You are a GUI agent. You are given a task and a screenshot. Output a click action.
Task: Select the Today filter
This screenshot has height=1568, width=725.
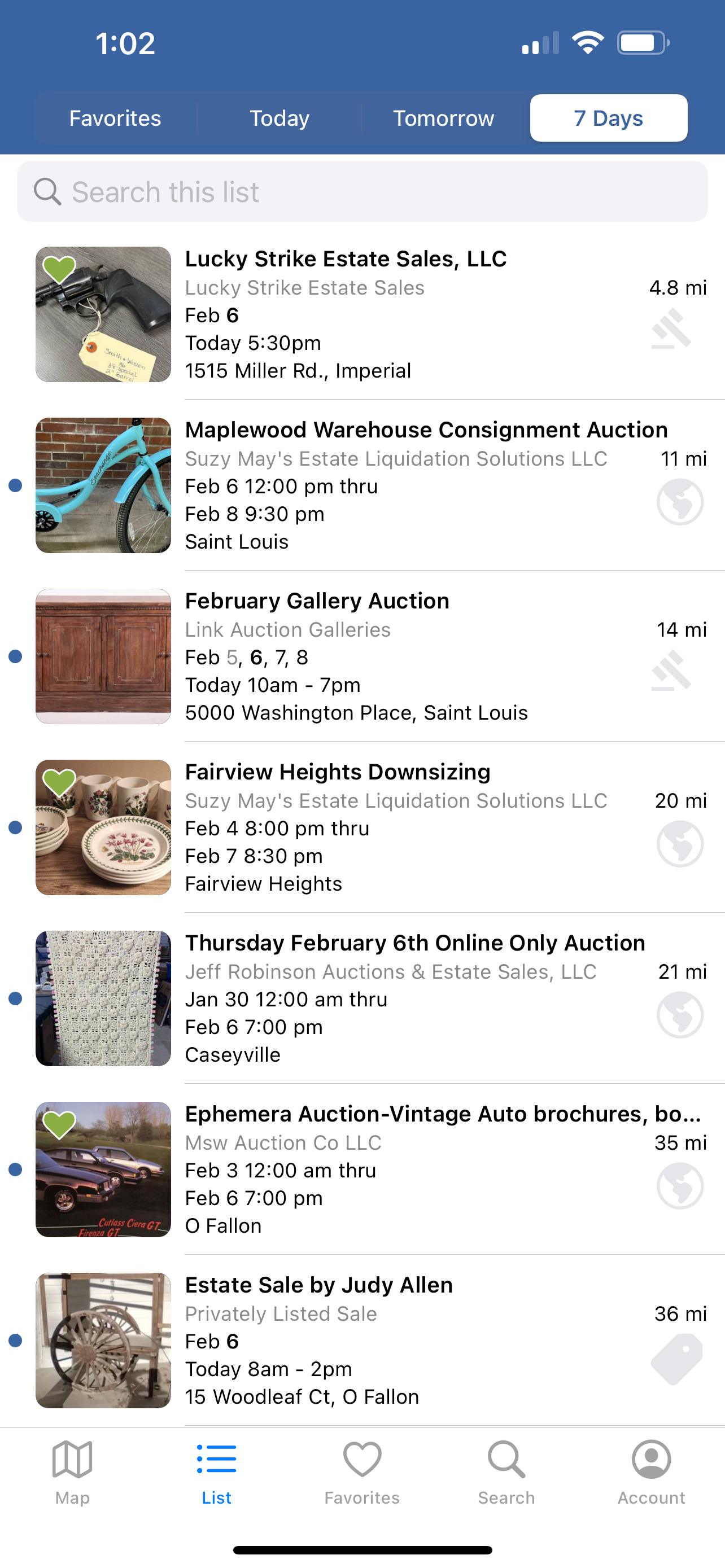[279, 118]
